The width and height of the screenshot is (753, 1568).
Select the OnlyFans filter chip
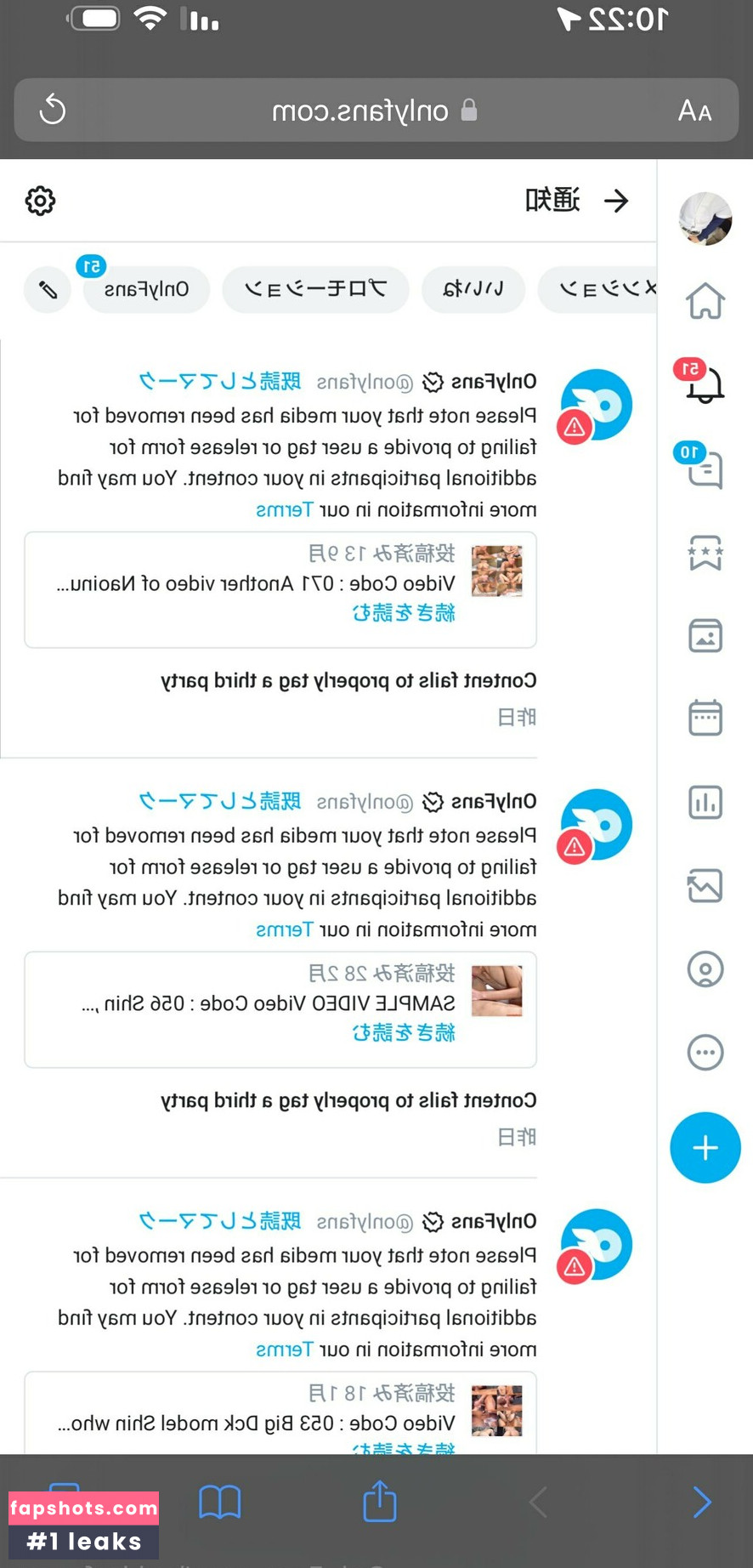coord(146,289)
